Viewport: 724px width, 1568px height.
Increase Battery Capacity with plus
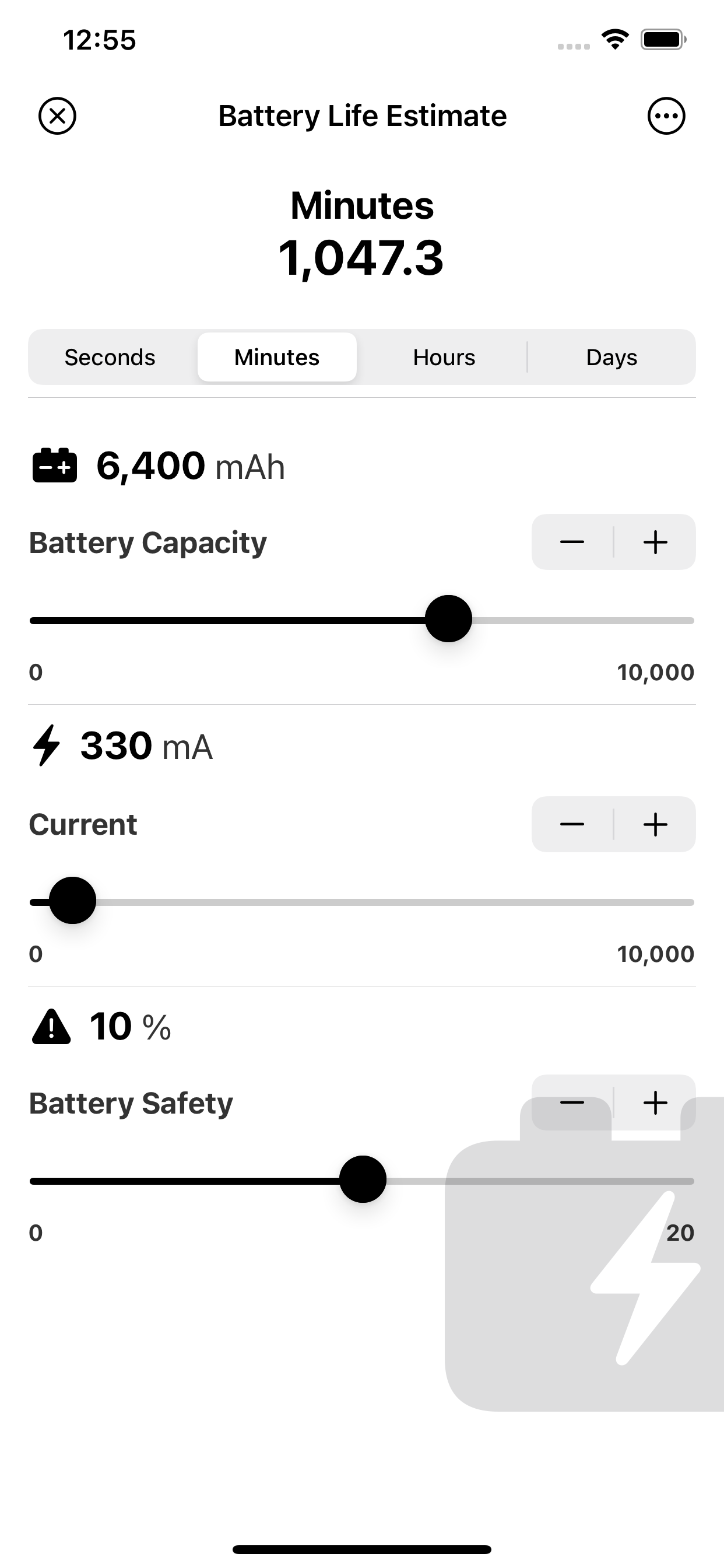655,542
